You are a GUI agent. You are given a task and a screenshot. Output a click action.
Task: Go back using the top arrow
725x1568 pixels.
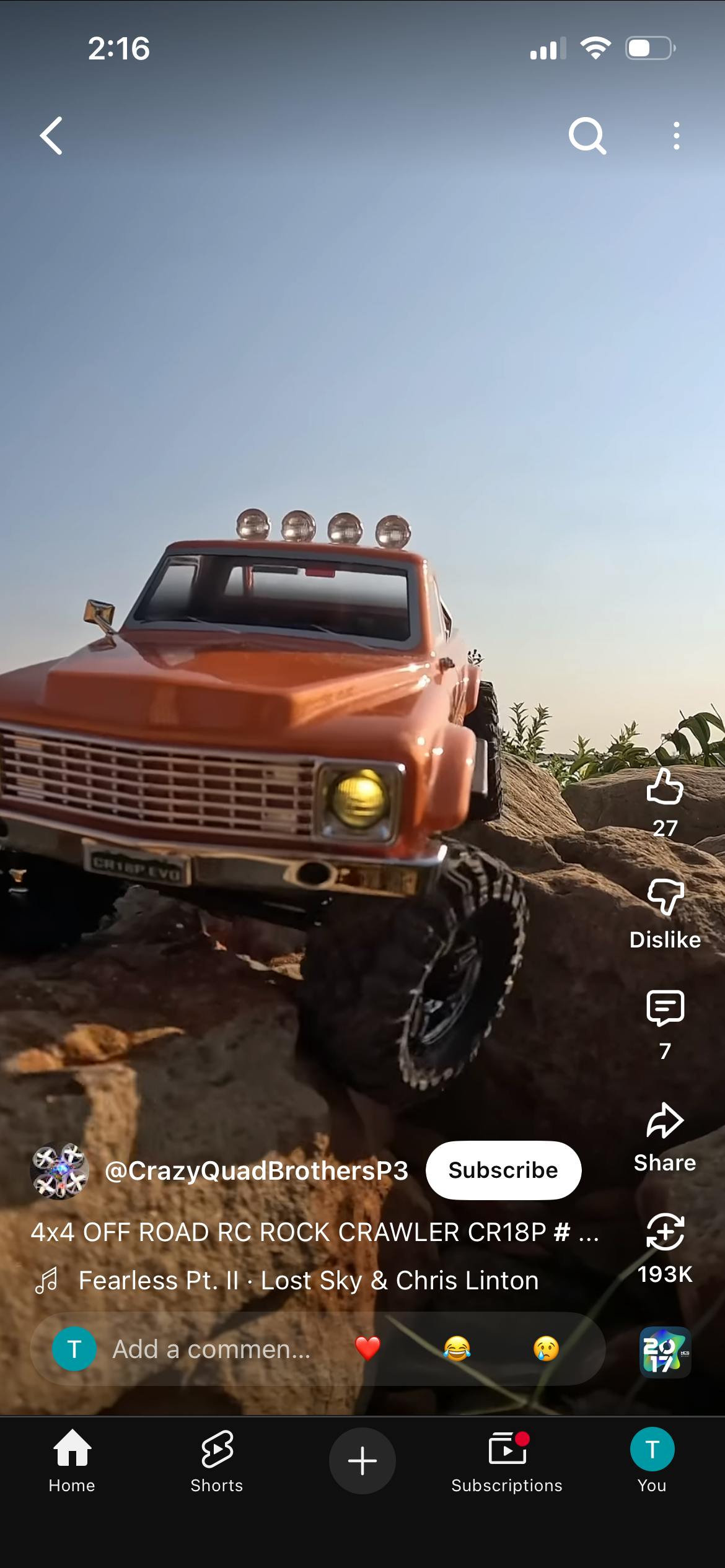pos(51,136)
